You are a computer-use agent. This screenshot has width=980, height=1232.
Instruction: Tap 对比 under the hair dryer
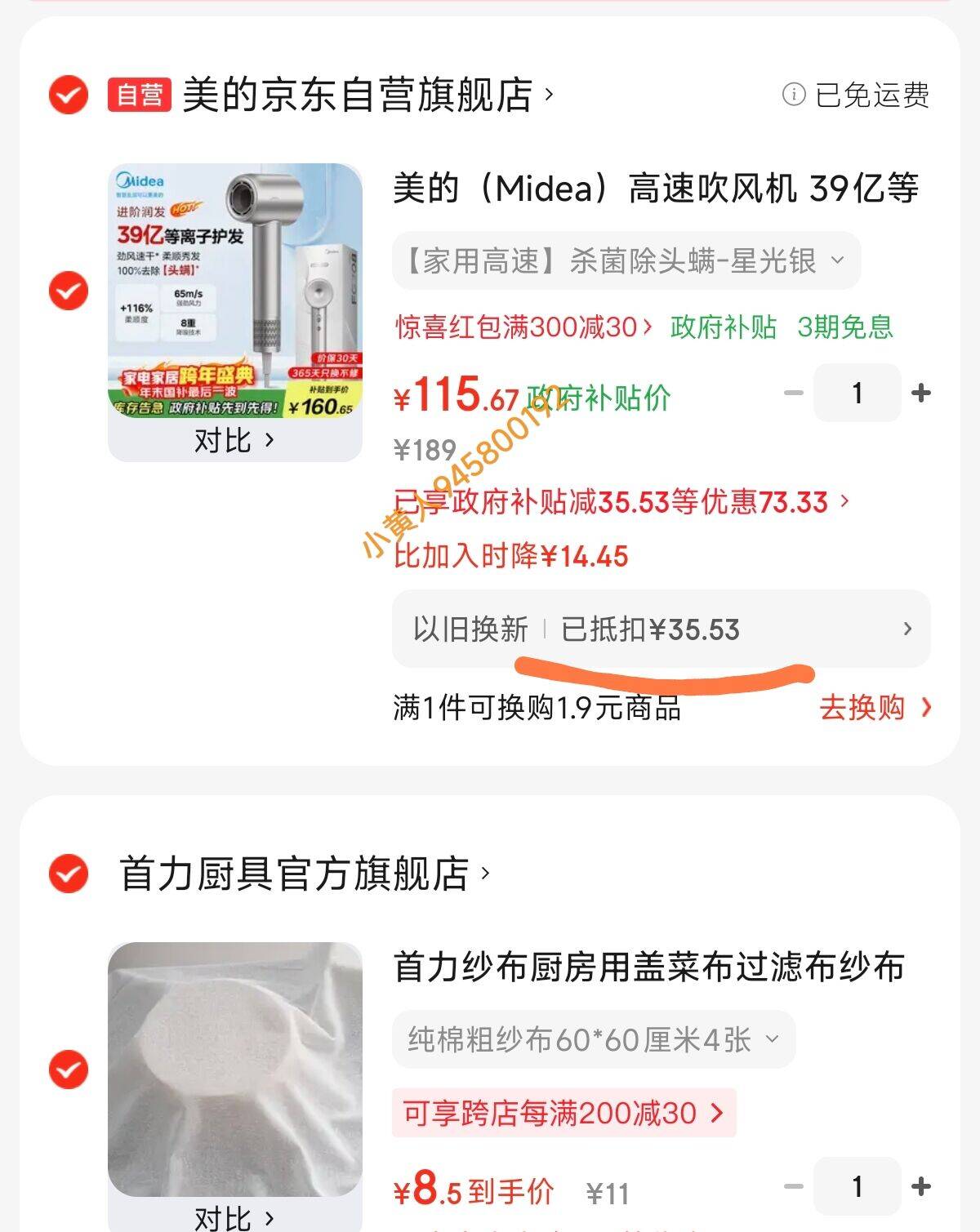tap(234, 441)
